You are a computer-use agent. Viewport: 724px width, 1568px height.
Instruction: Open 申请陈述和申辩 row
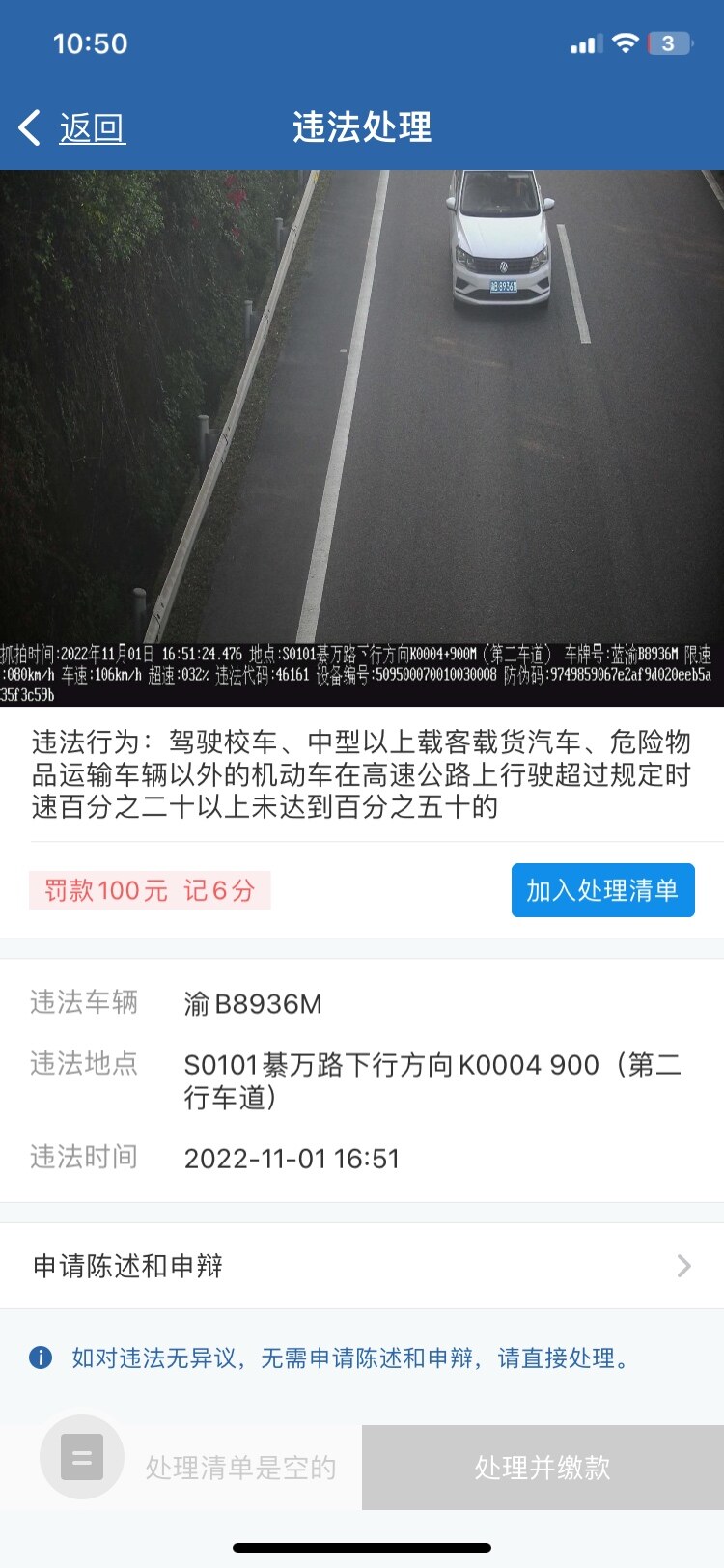(x=362, y=1265)
